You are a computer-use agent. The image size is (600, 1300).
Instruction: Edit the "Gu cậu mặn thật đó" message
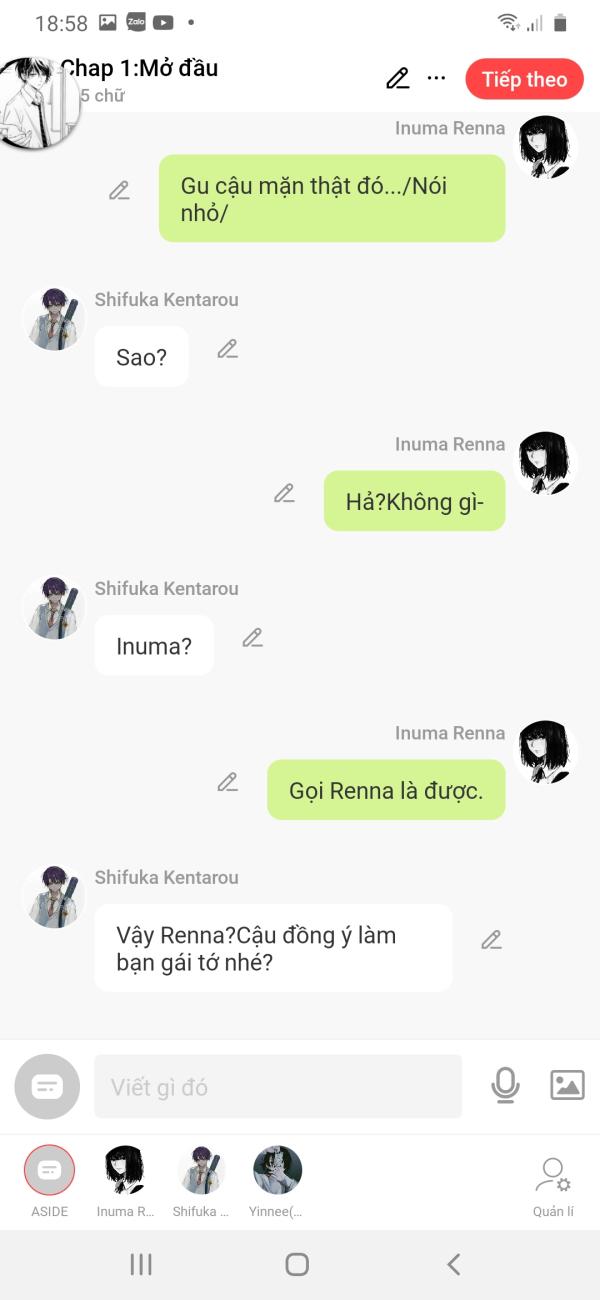(120, 190)
